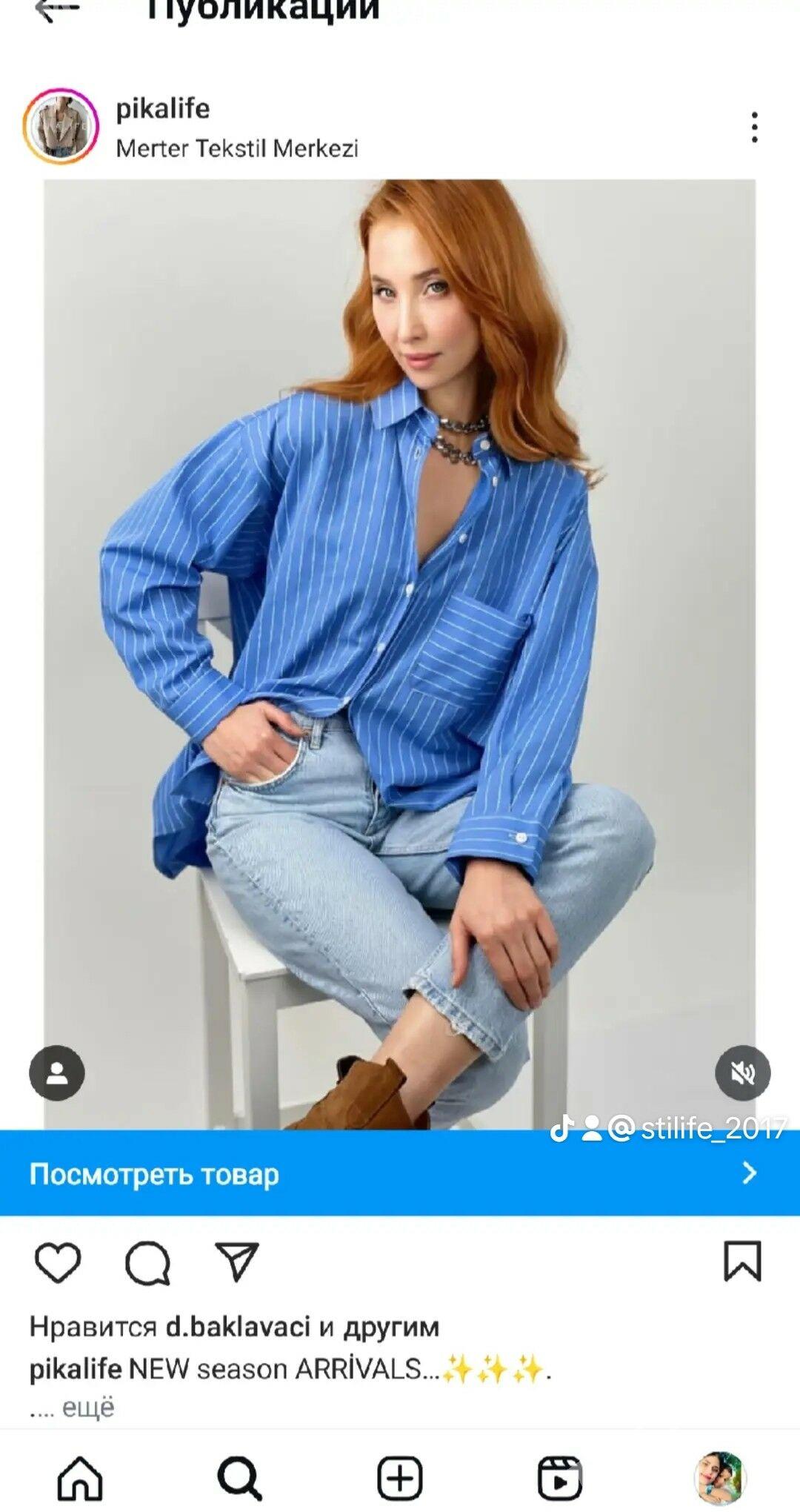Create a new post

coord(400,1479)
